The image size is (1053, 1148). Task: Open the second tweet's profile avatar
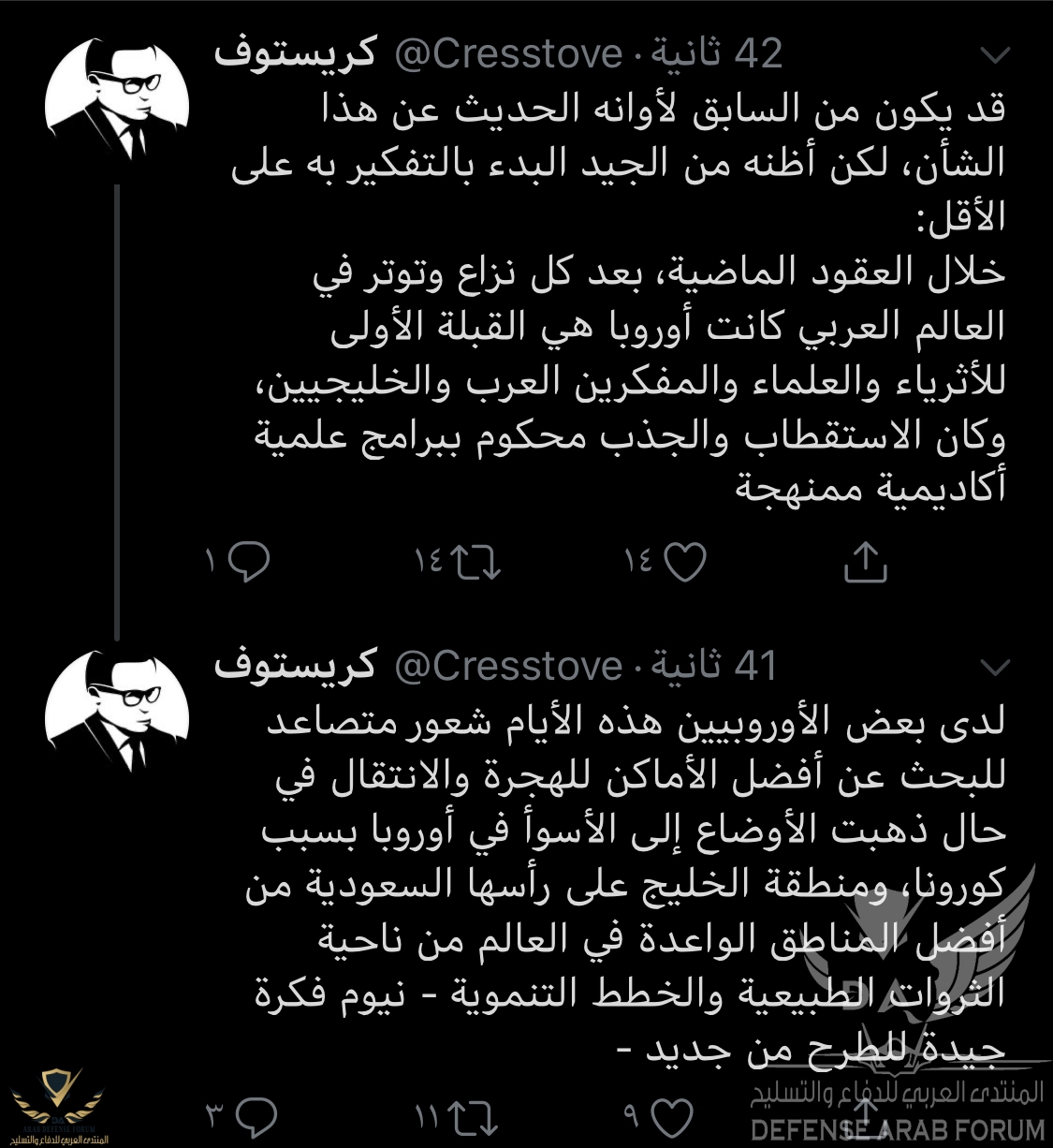click(x=131, y=714)
